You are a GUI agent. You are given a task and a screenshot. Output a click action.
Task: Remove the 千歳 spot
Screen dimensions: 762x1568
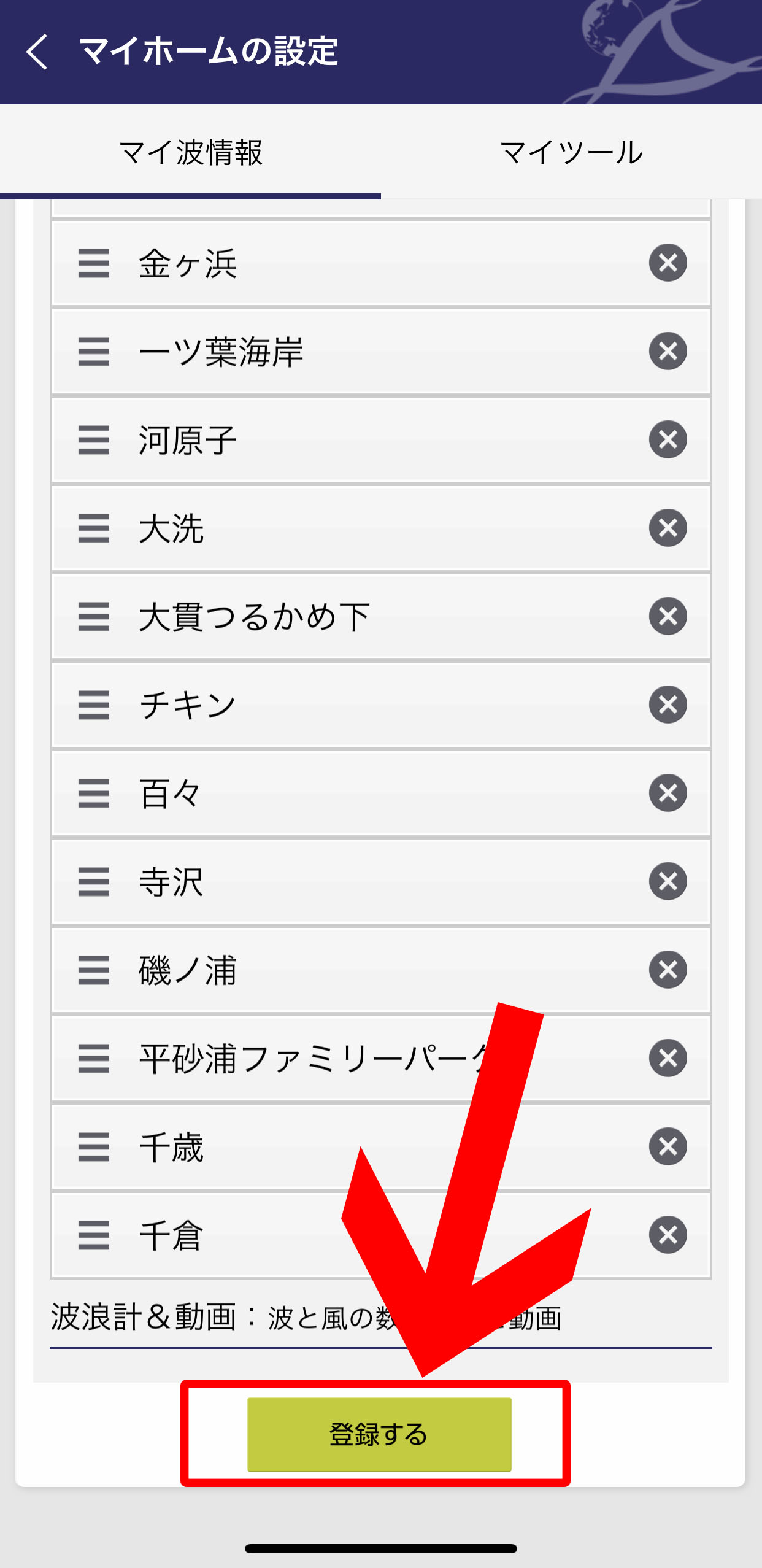tap(668, 1146)
